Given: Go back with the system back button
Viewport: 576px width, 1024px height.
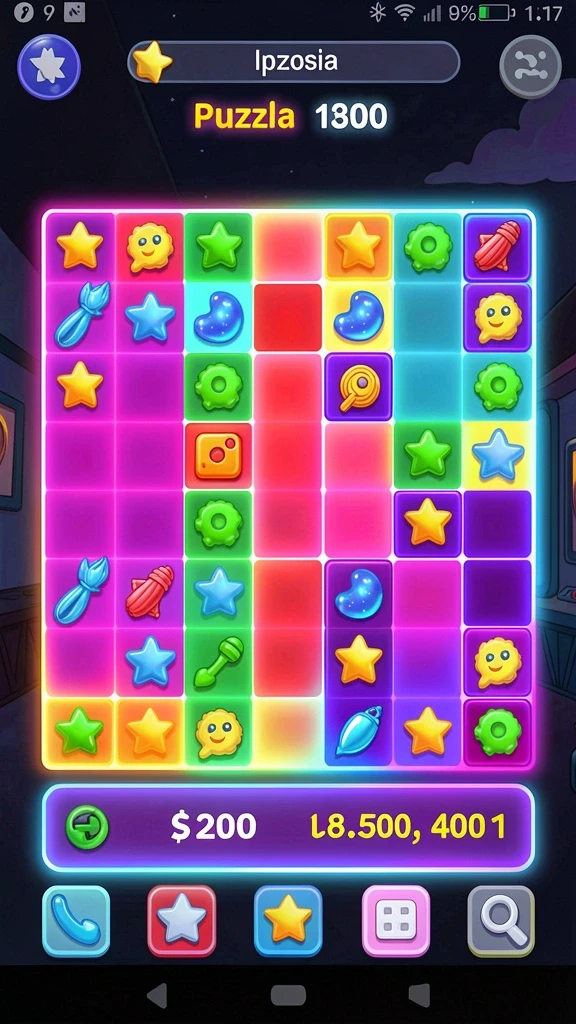Looking at the screenshot, I should tap(157, 995).
